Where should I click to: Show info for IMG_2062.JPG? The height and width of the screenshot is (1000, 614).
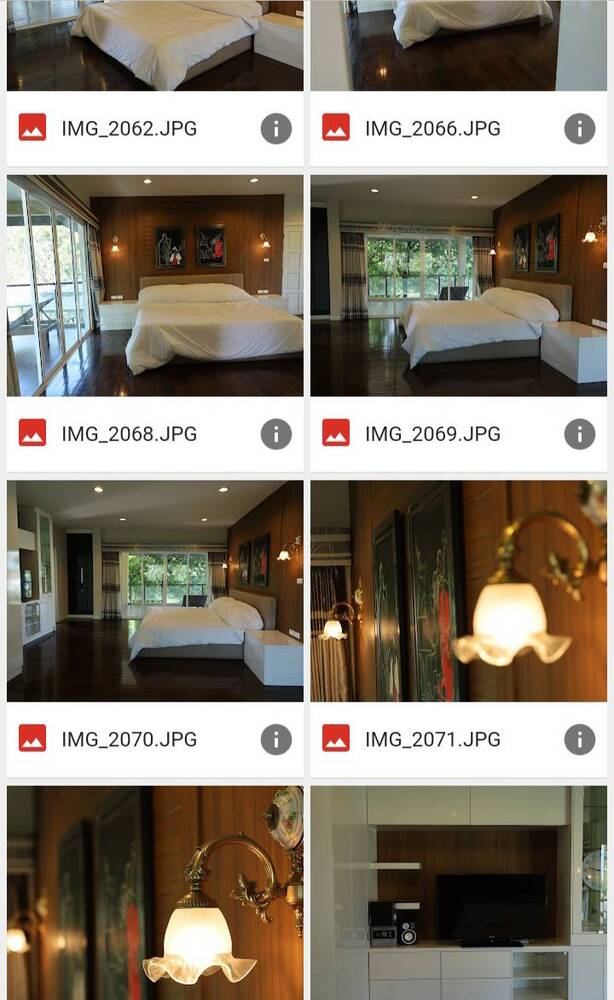click(x=276, y=128)
